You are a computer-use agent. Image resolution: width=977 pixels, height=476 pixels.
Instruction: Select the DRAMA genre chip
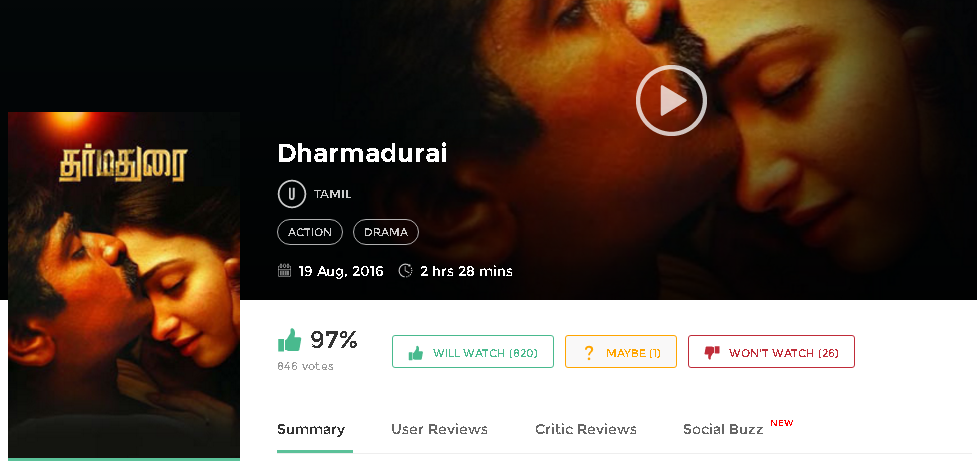click(x=385, y=232)
